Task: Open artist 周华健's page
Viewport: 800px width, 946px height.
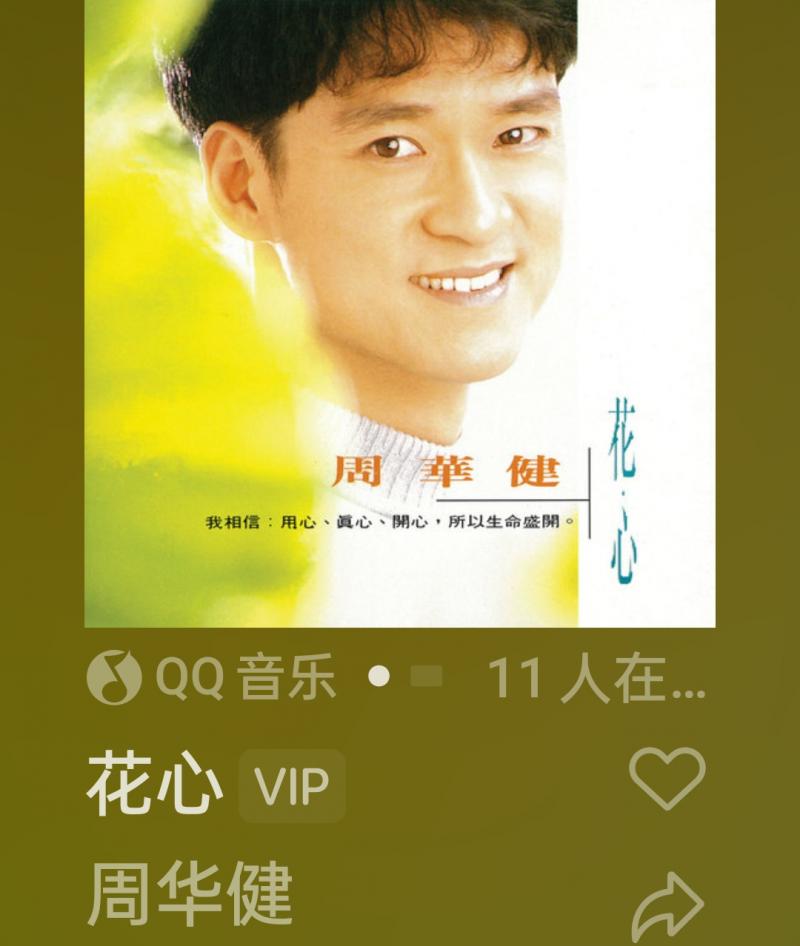Action: (190, 895)
